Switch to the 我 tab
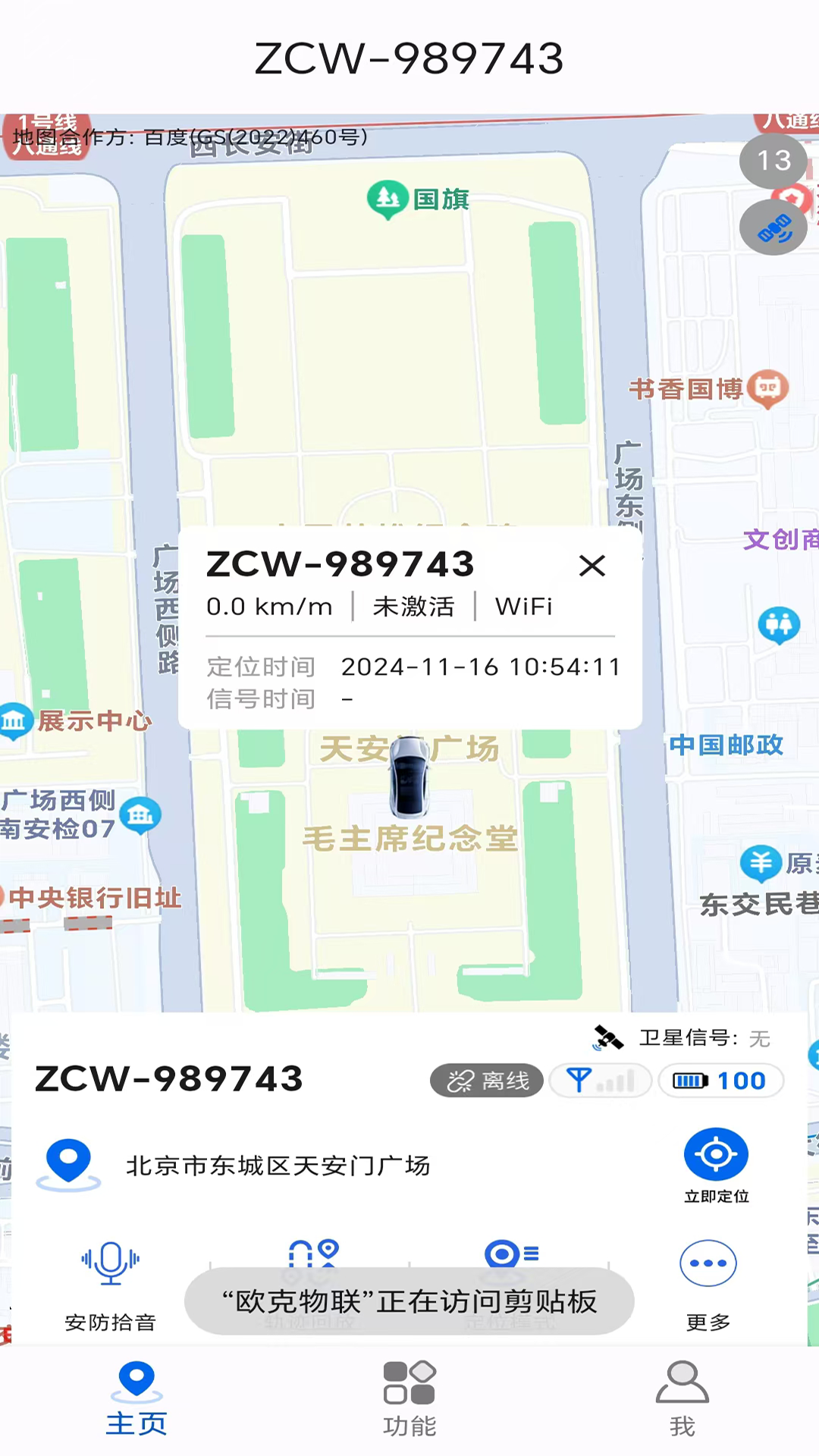 [682, 1398]
